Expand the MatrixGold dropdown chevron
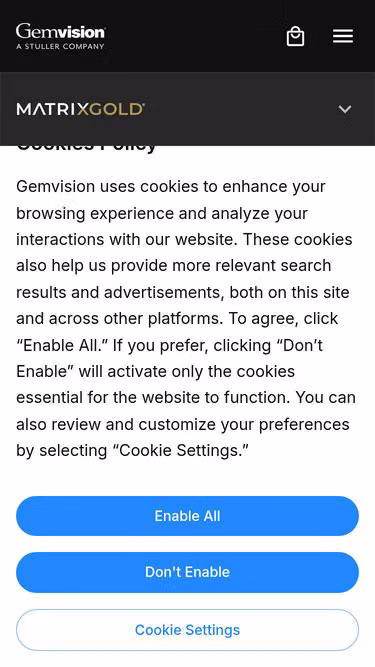 pyautogui.click(x=344, y=109)
